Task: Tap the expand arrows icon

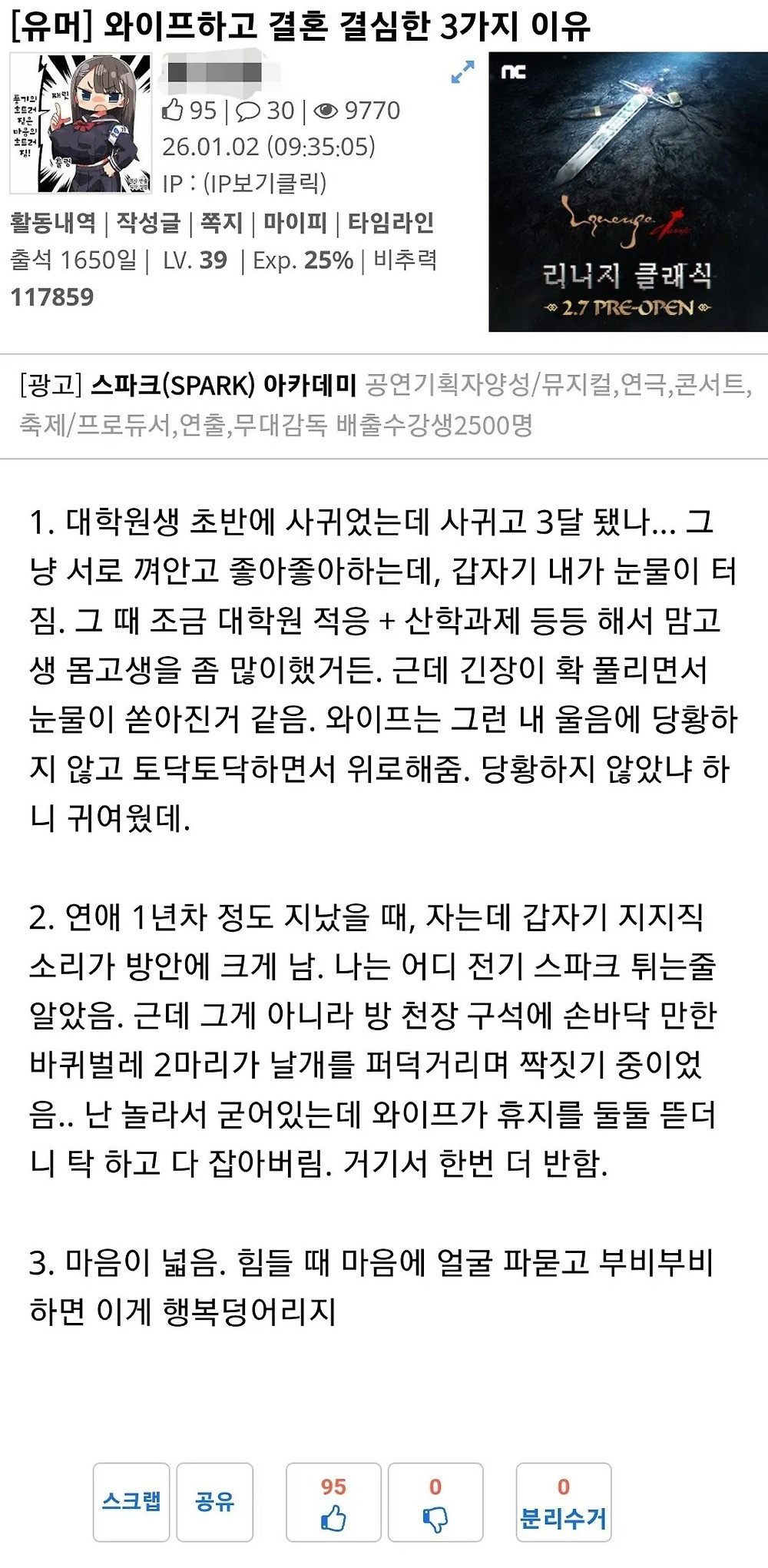Action: point(462,72)
